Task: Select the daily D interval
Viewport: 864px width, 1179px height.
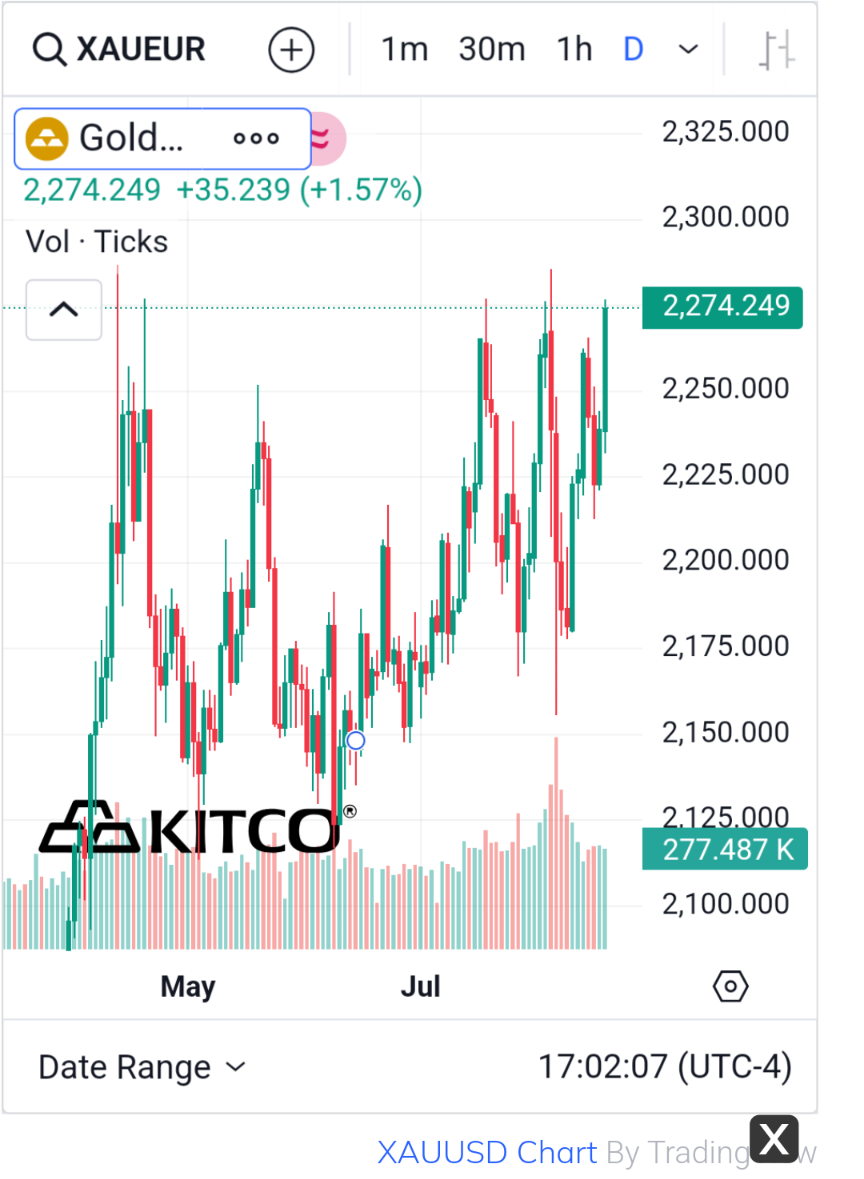Action: pos(633,49)
